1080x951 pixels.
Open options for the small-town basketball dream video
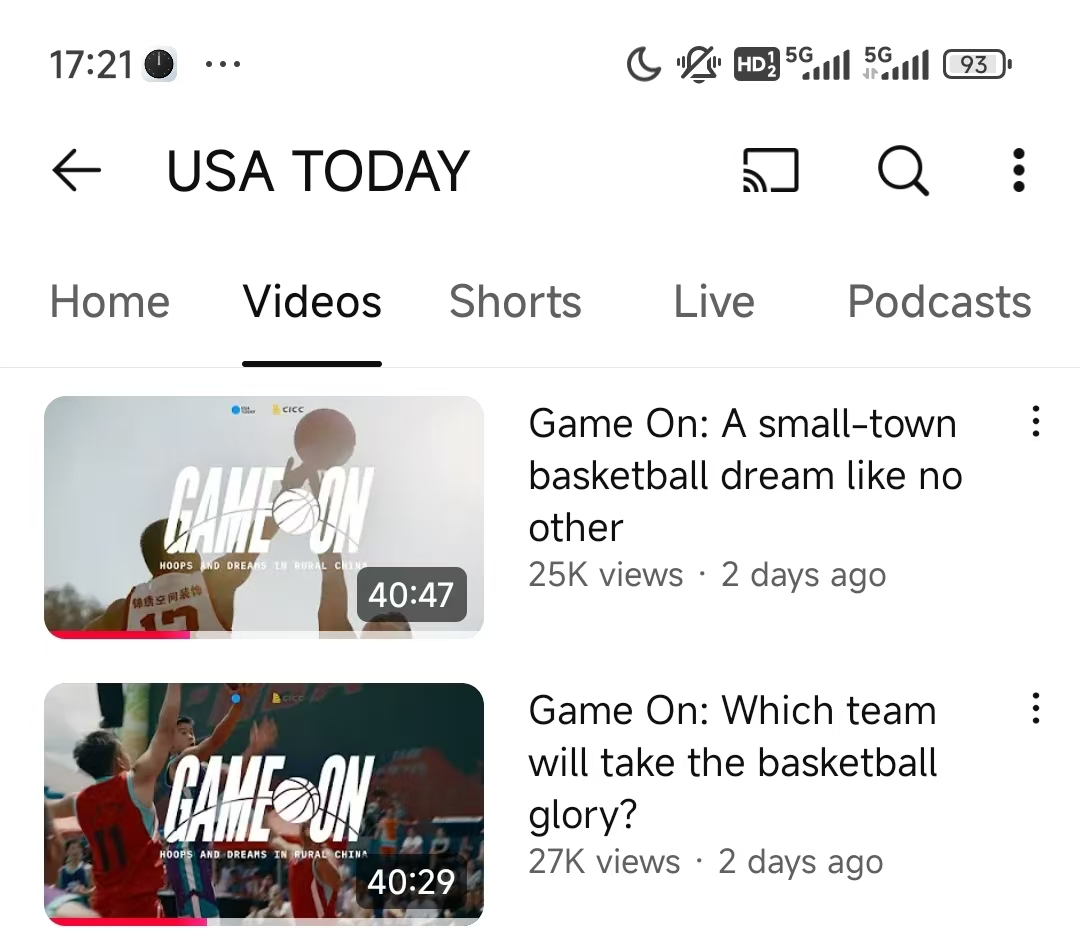coord(1035,422)
